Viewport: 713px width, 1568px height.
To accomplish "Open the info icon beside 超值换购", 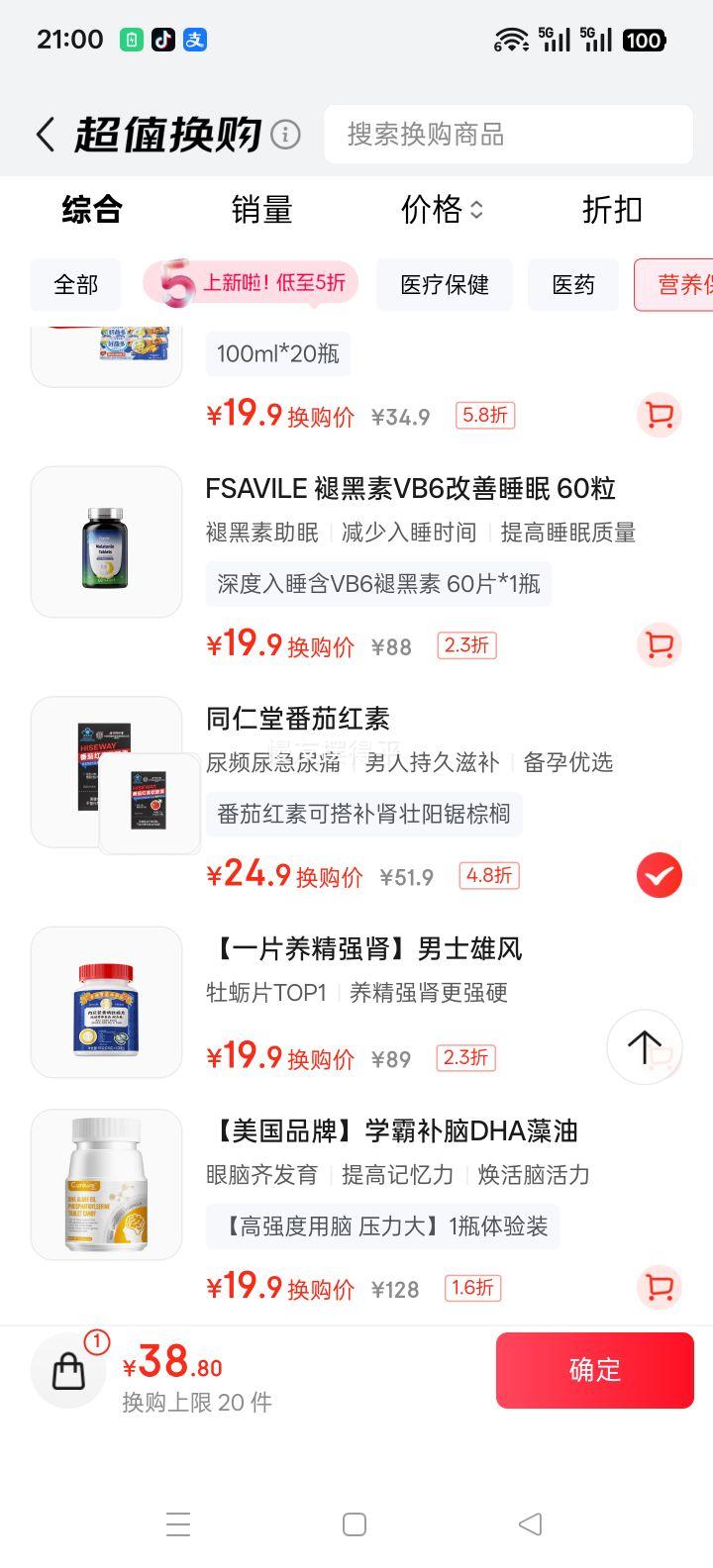I will pos(285,135).
